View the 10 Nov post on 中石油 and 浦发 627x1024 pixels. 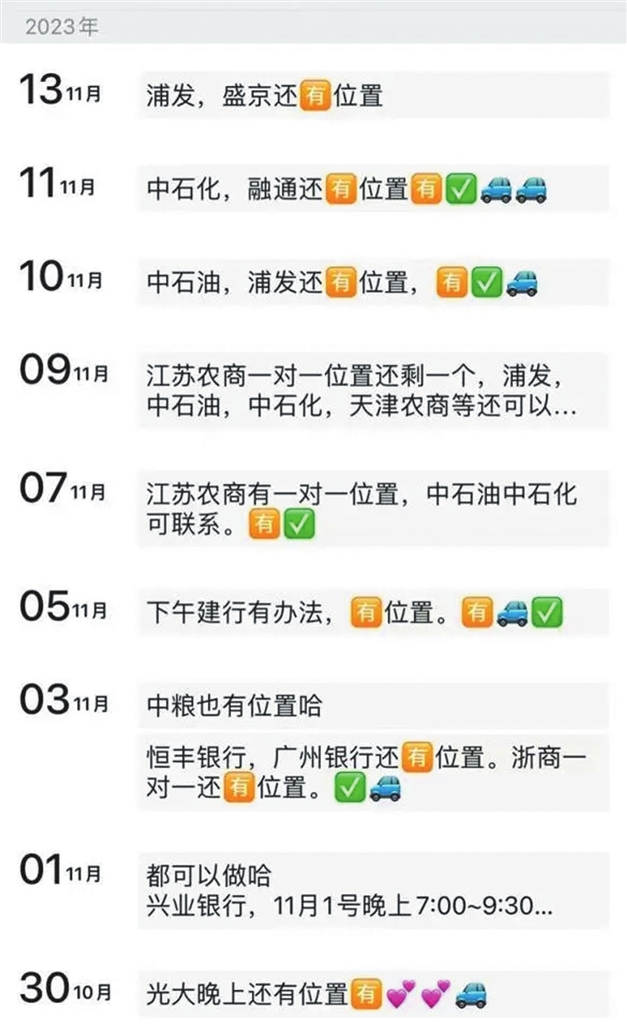point(372,283)
